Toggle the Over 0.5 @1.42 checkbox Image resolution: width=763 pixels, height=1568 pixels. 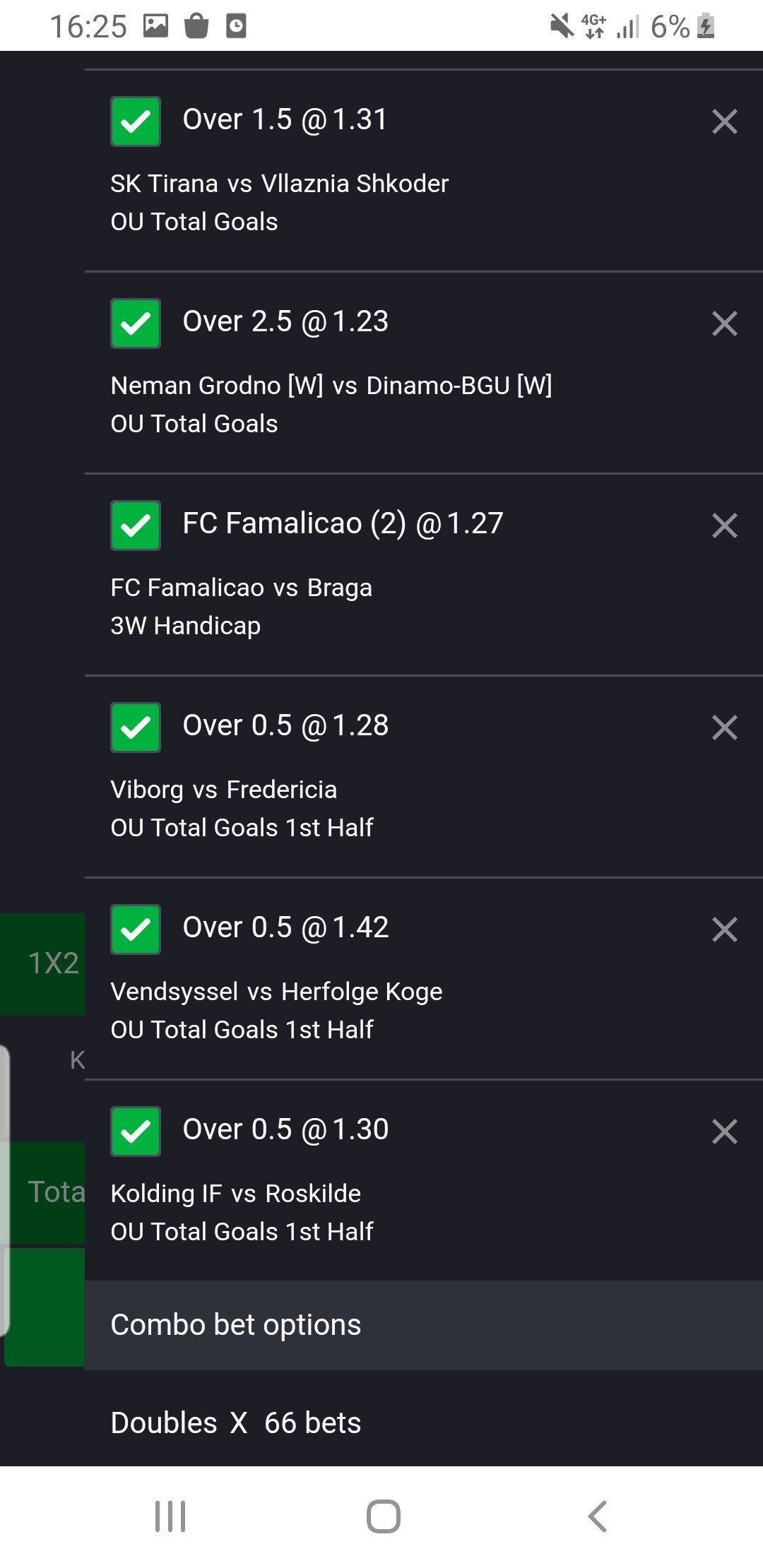click(x=136, y=929)
